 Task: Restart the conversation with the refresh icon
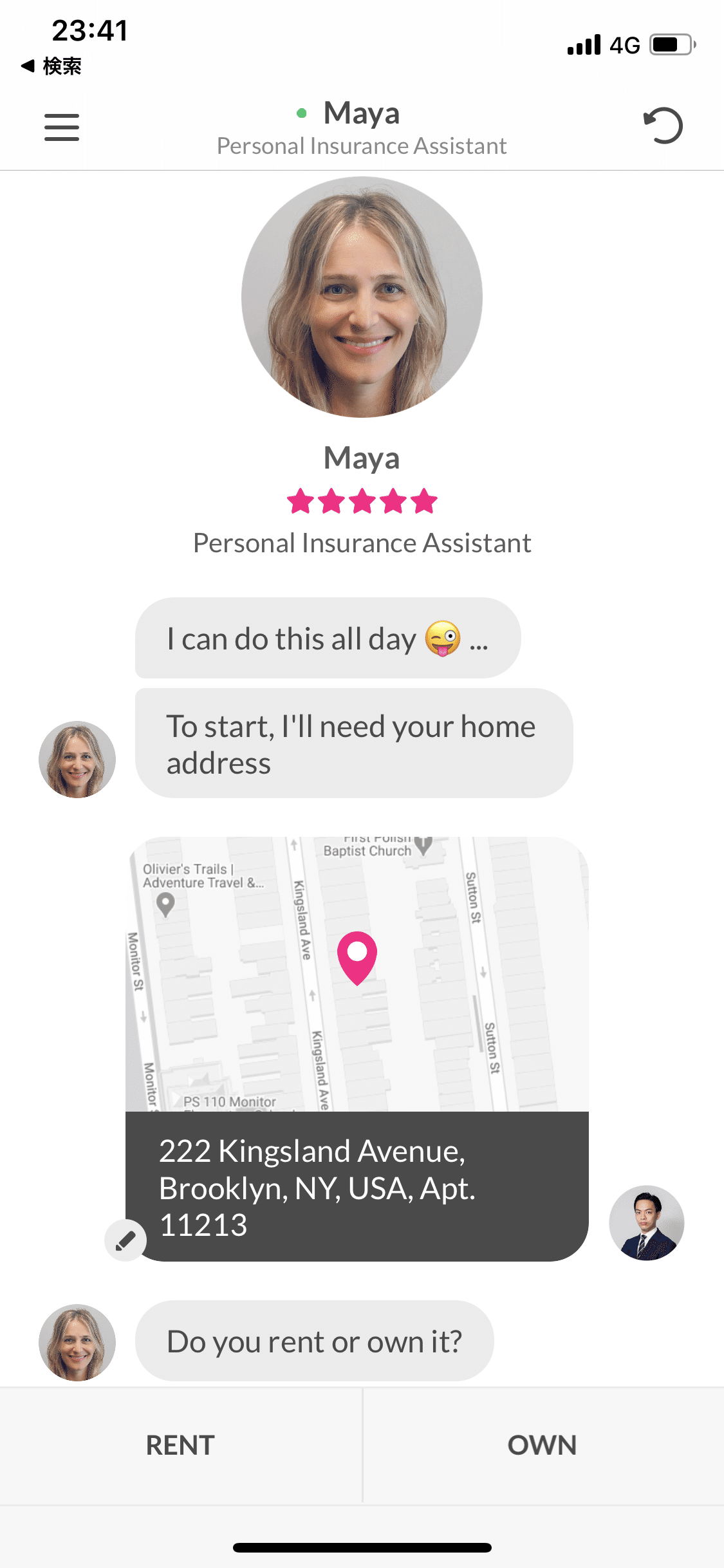663,126
